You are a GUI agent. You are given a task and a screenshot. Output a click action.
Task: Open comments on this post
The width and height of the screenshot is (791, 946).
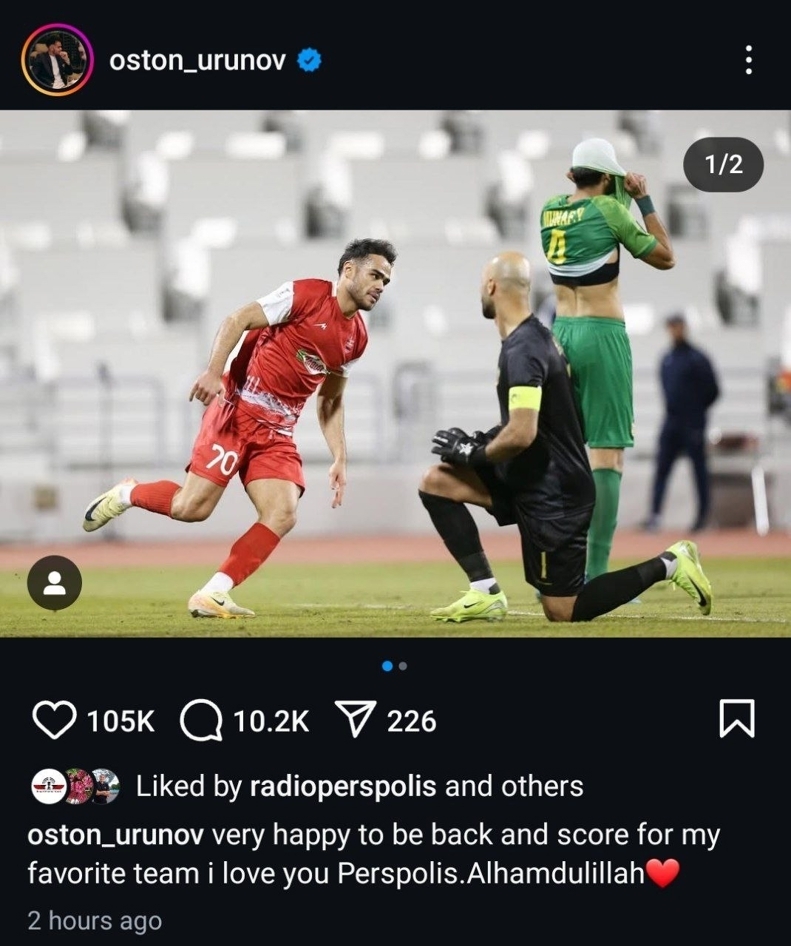(200, 720)
